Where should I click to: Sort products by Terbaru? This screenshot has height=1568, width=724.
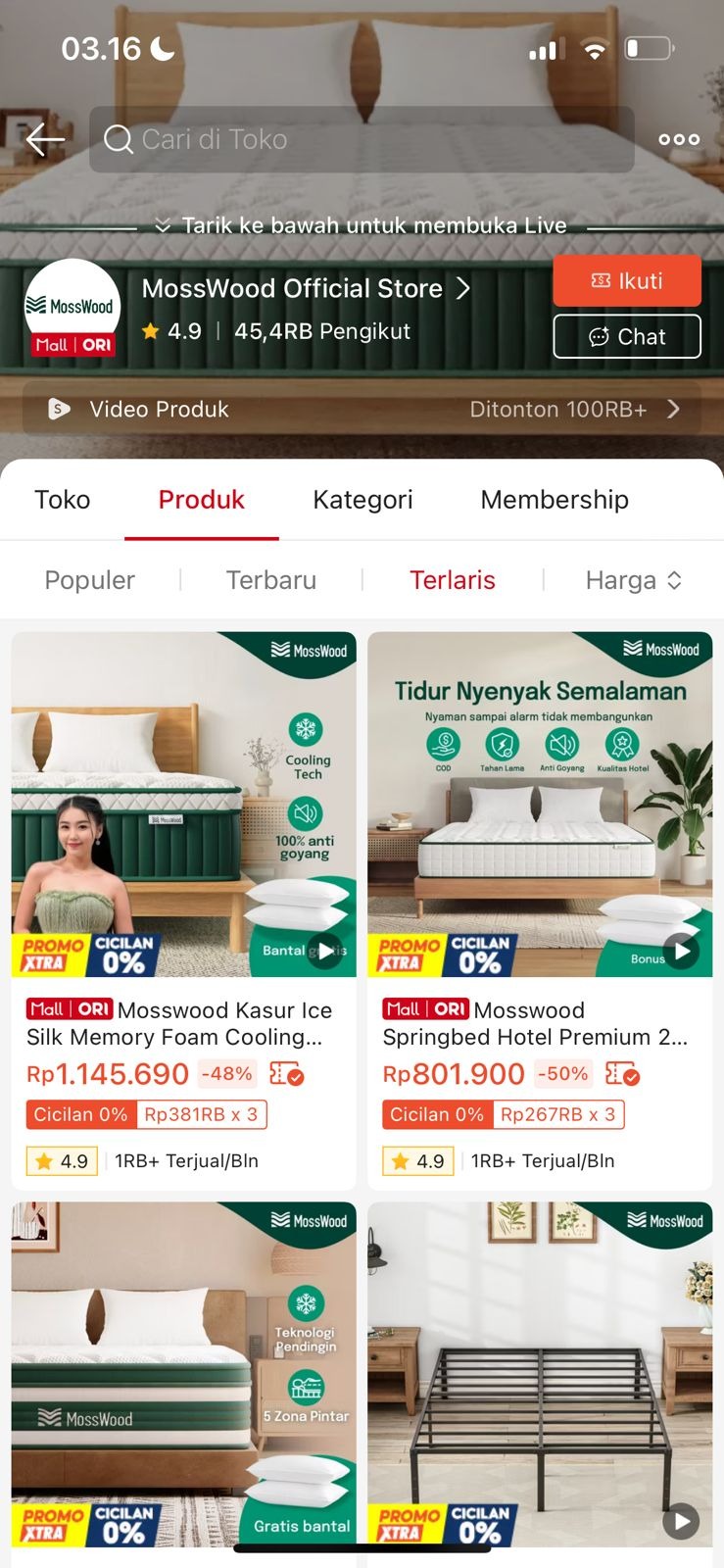[271, 580]
